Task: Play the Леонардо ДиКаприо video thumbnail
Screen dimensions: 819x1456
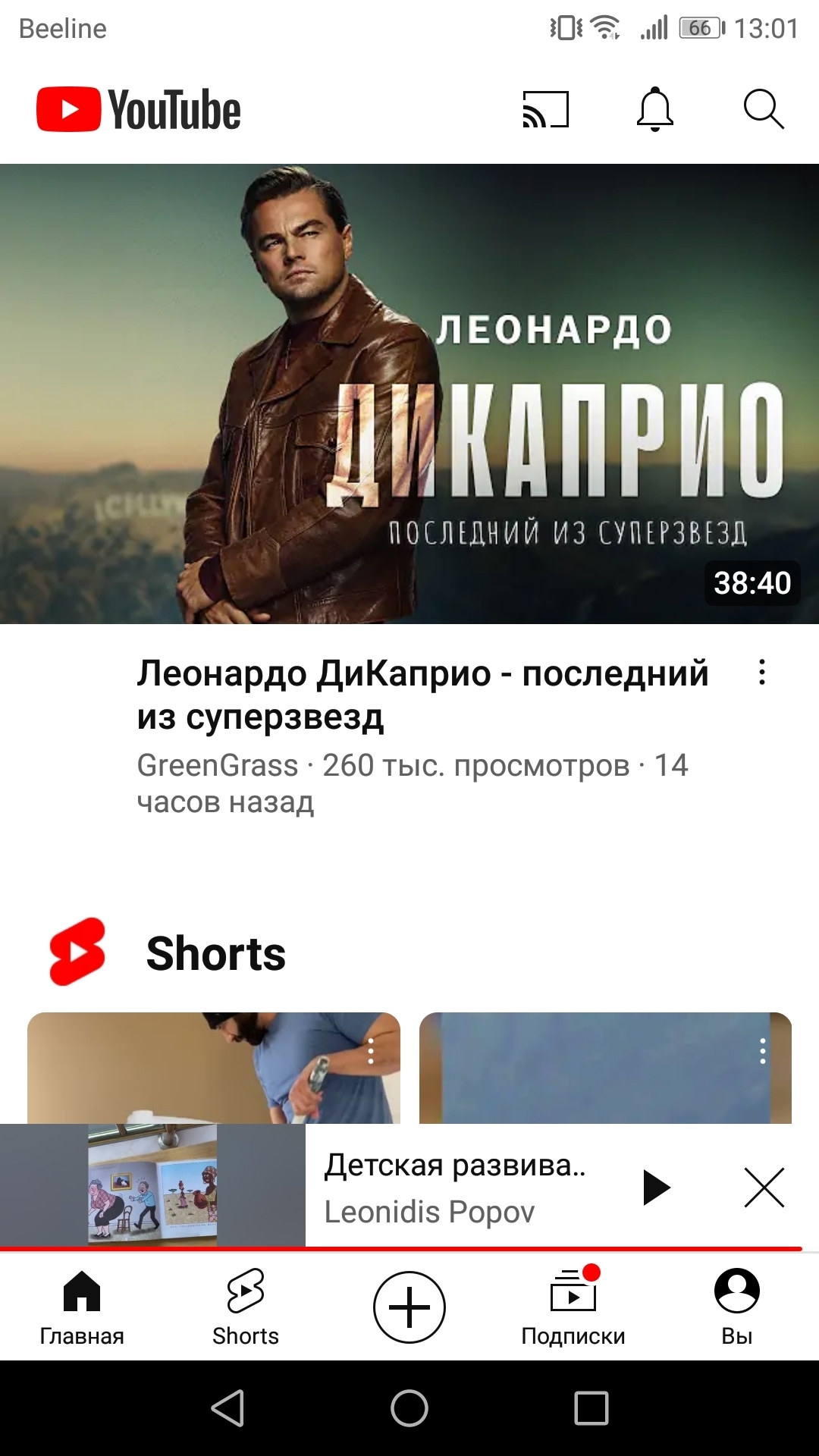Action: 409,394
